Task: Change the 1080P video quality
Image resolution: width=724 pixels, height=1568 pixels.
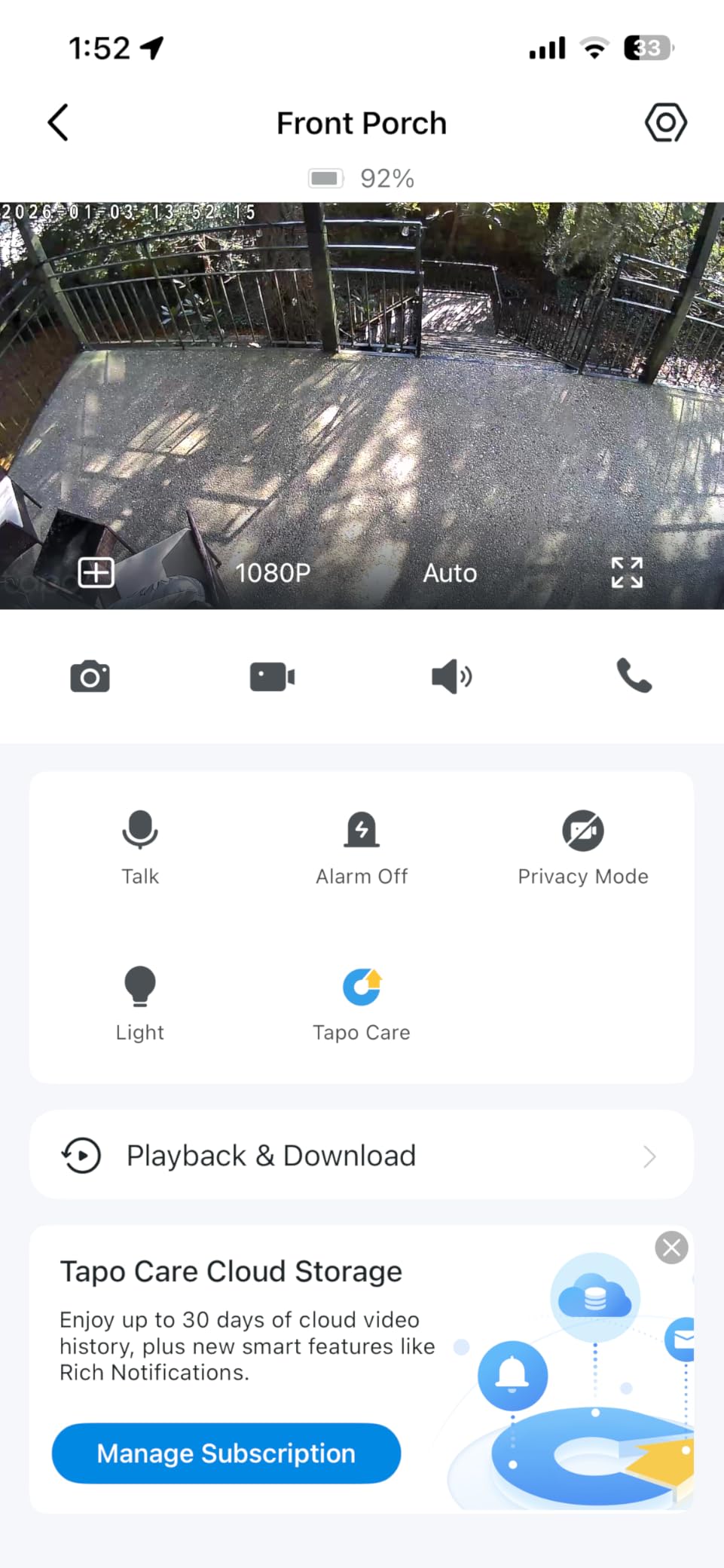Action: (273, 573)
